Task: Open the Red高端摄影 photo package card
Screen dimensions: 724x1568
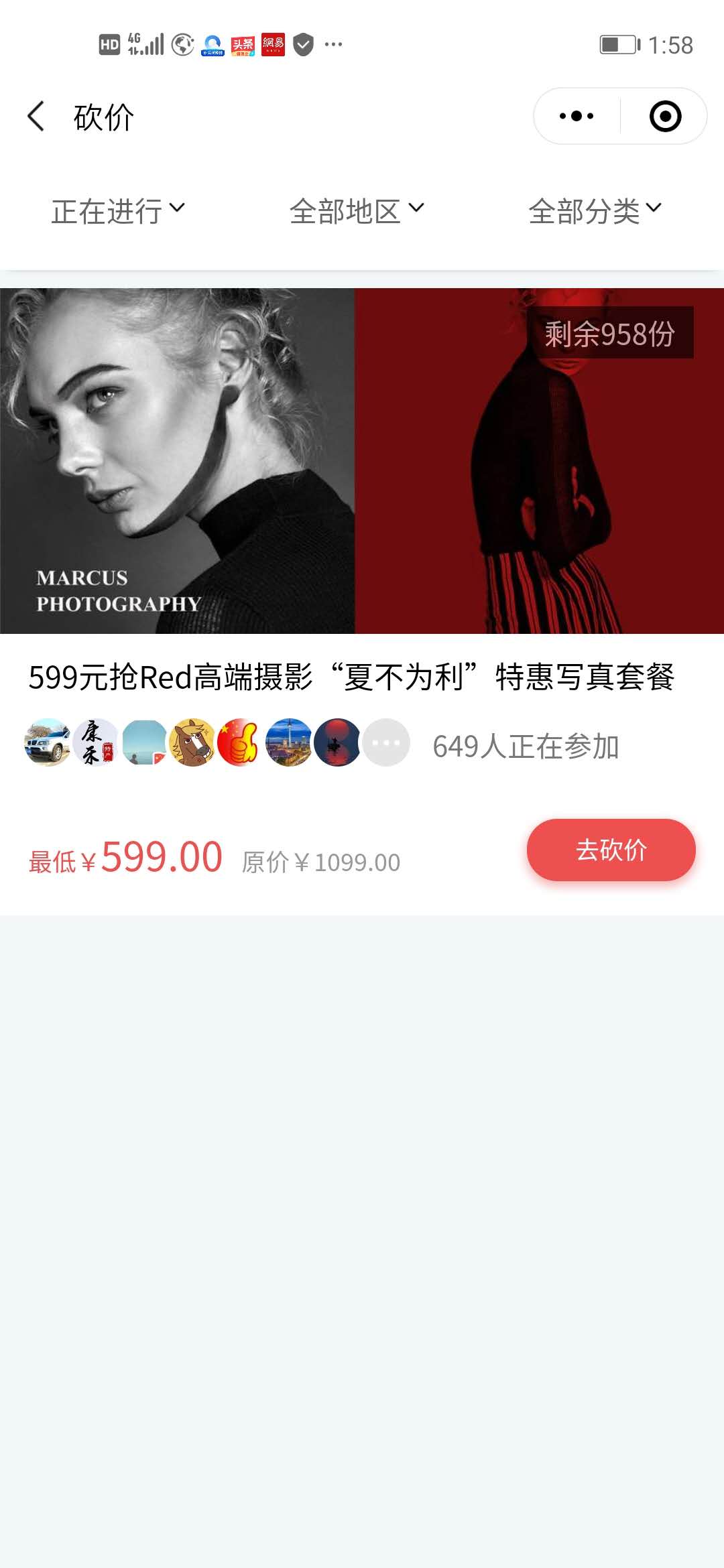Action: [x=362, y=461]
